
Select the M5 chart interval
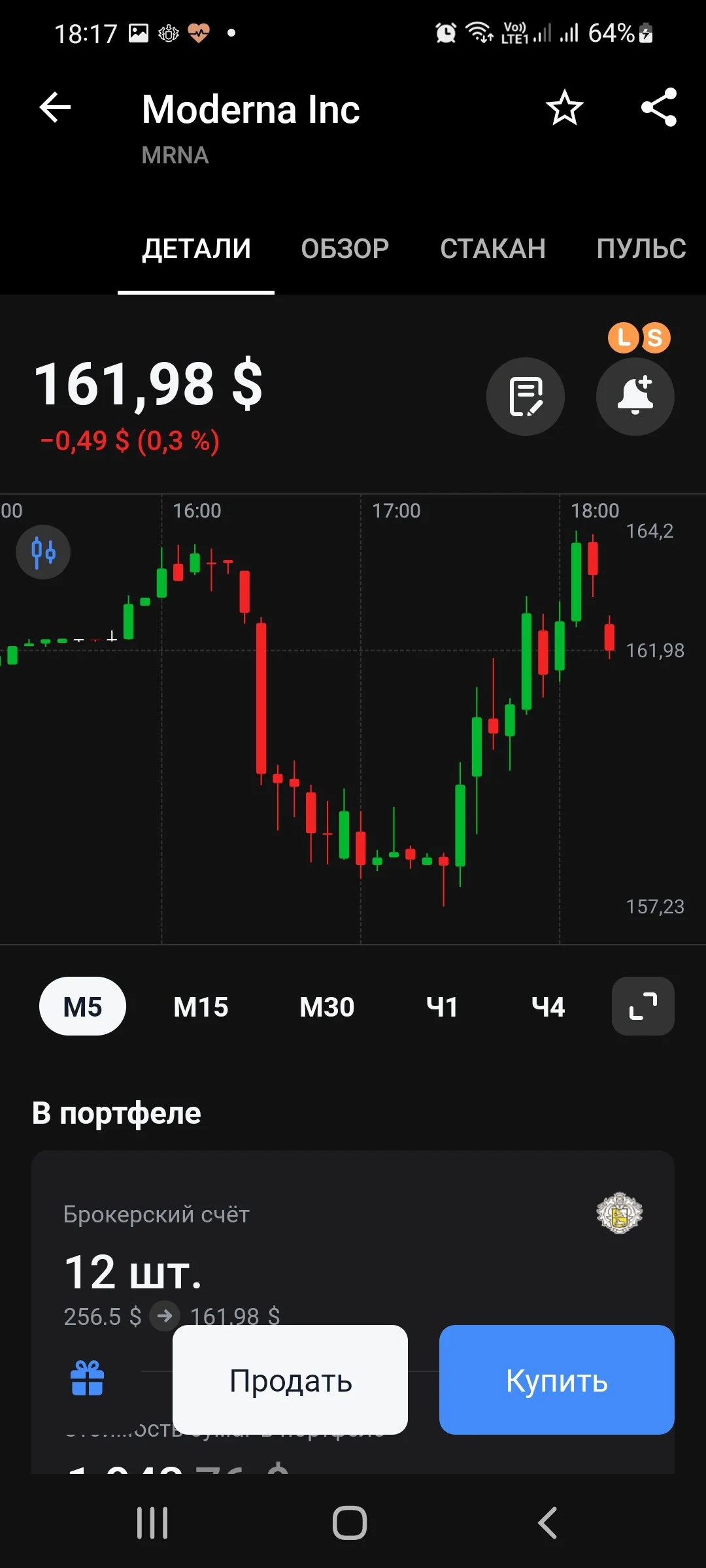pos(82,1006)
